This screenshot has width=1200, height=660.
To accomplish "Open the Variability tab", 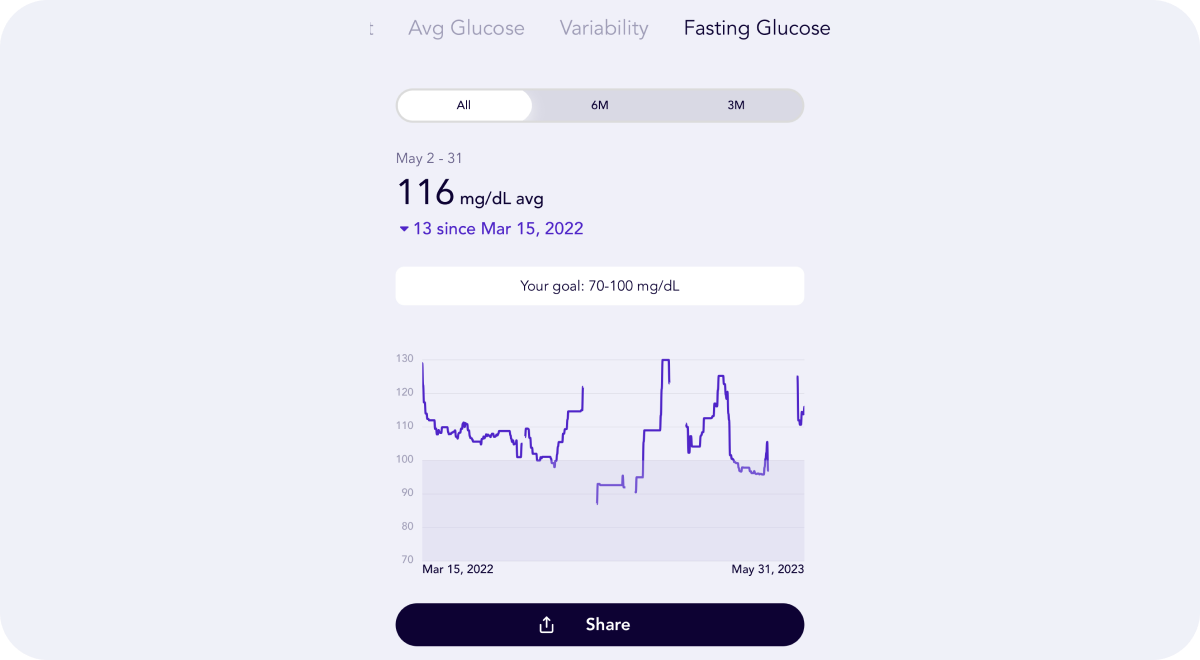I will point(604,28).
